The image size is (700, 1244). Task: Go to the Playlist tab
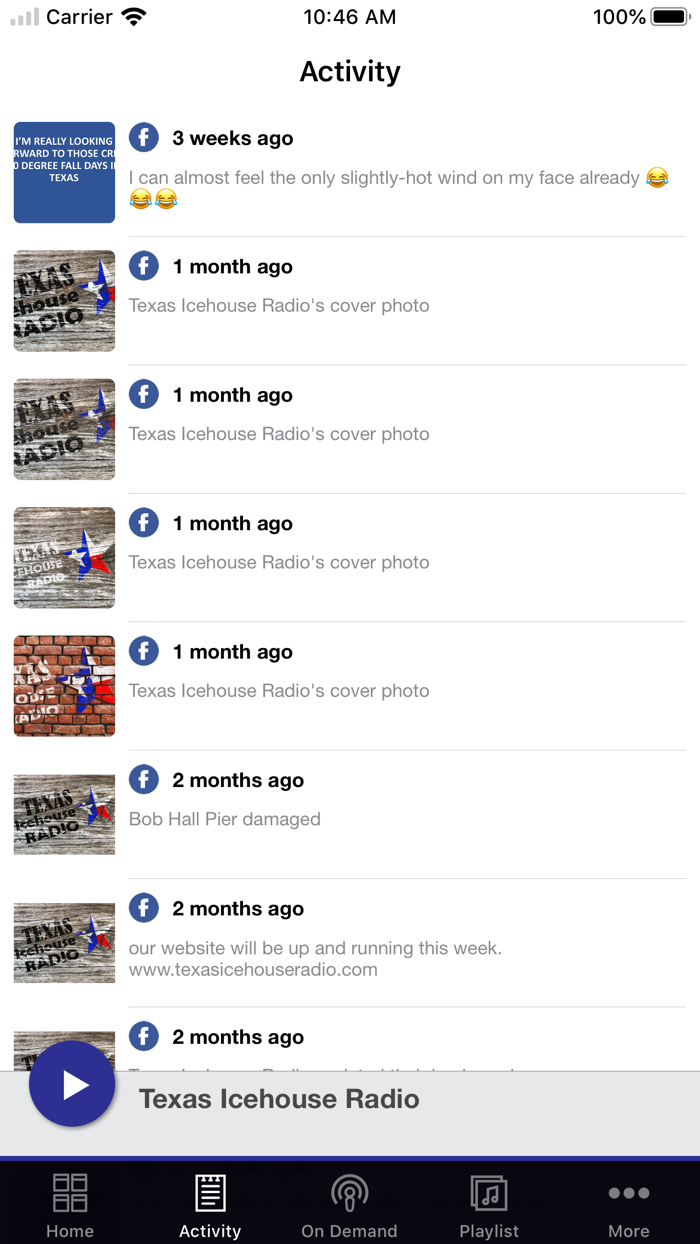(x=489, y=1204)
